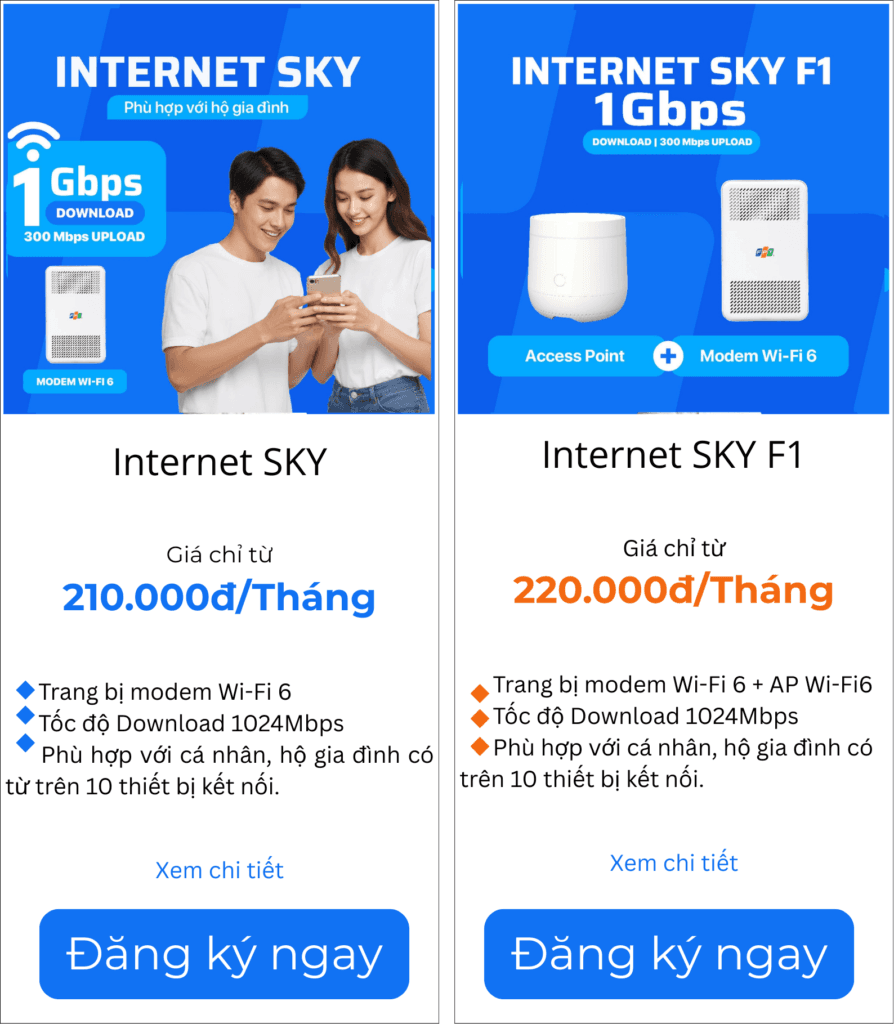View details of the Internet SKY F1 plan
Viewport: 894px width, 1024px height.
tap(673, 863)
